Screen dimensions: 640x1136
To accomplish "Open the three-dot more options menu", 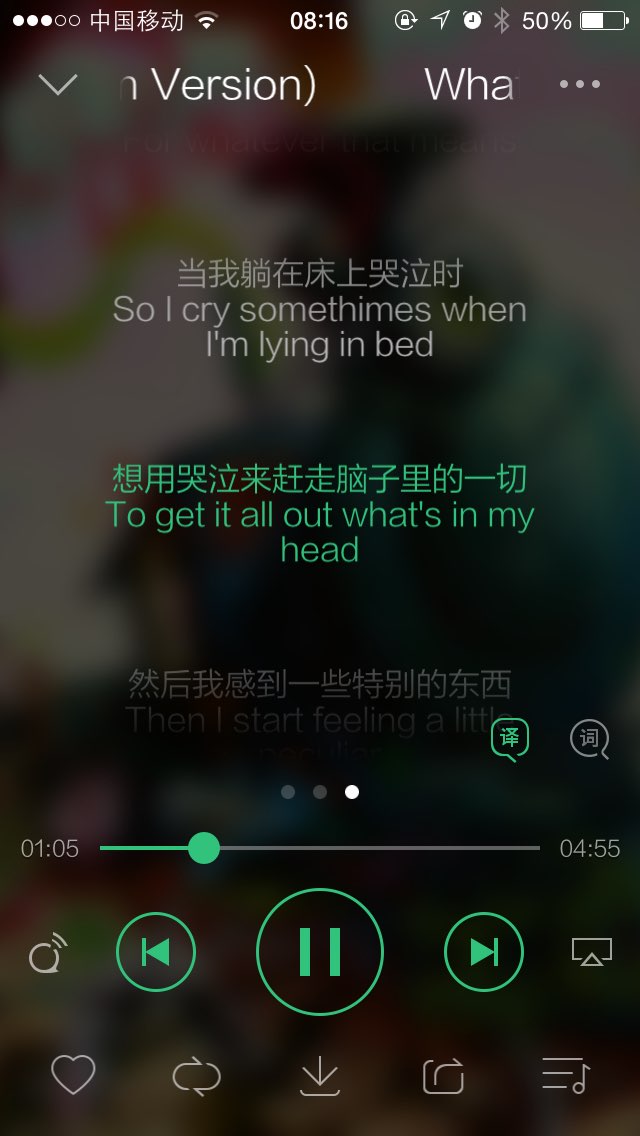I will 580,84.
